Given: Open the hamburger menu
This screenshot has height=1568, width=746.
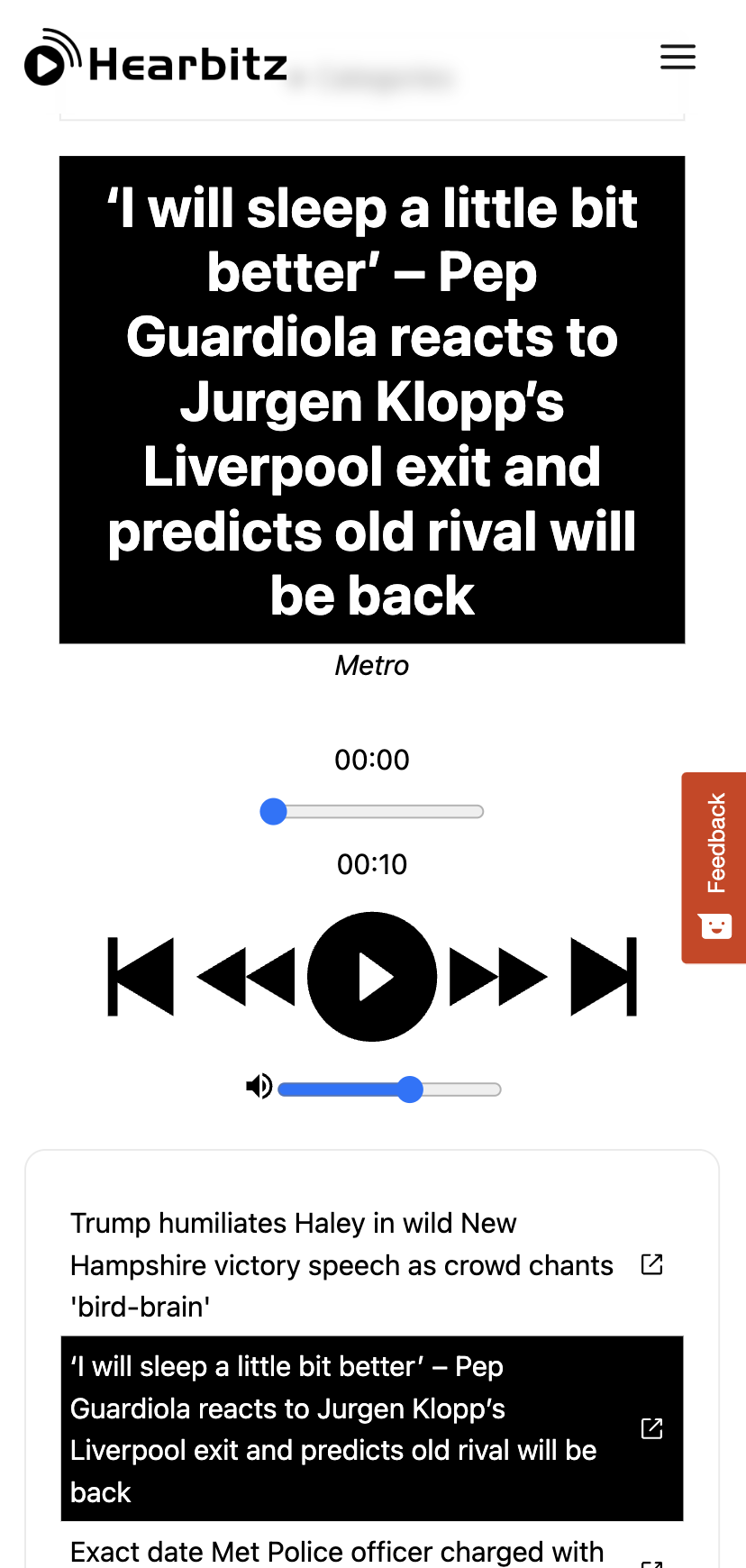Looking at the screenshot, I should point(678,57).
